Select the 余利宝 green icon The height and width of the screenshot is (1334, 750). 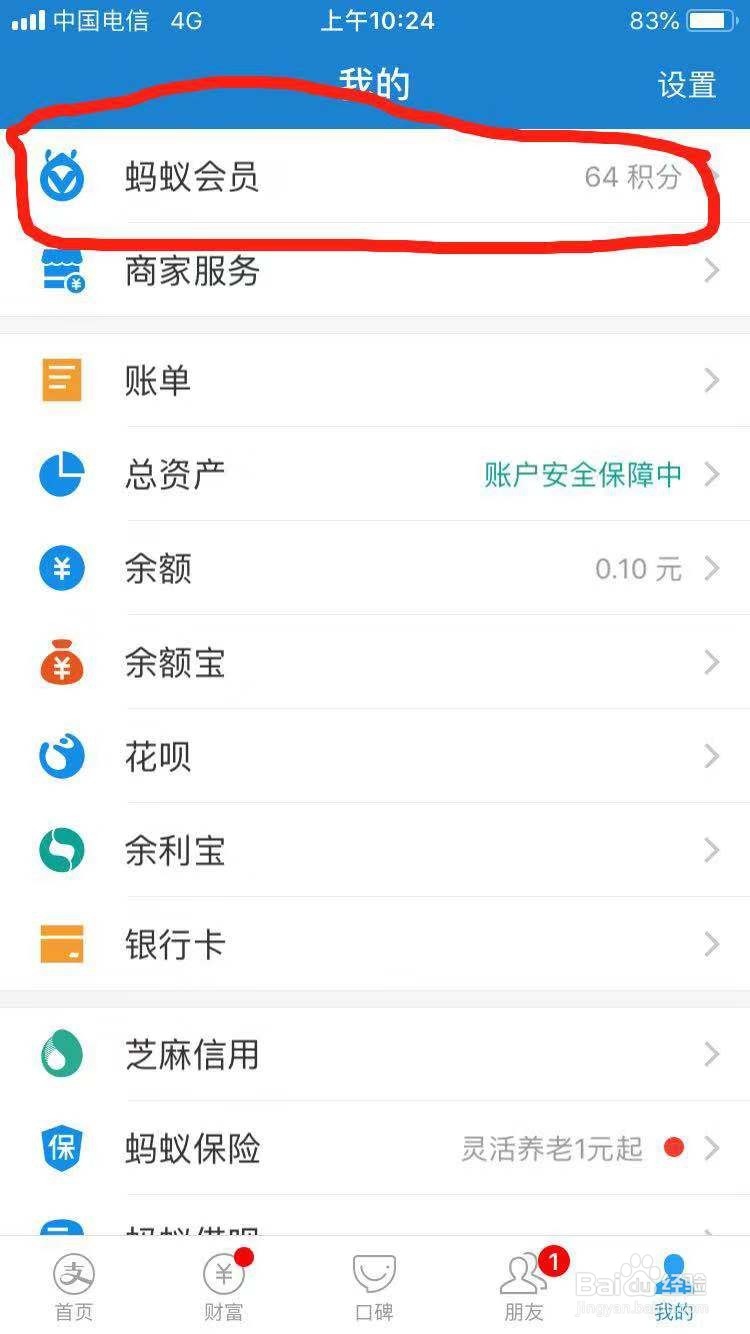pyautogui.click(x=62, y=850)
